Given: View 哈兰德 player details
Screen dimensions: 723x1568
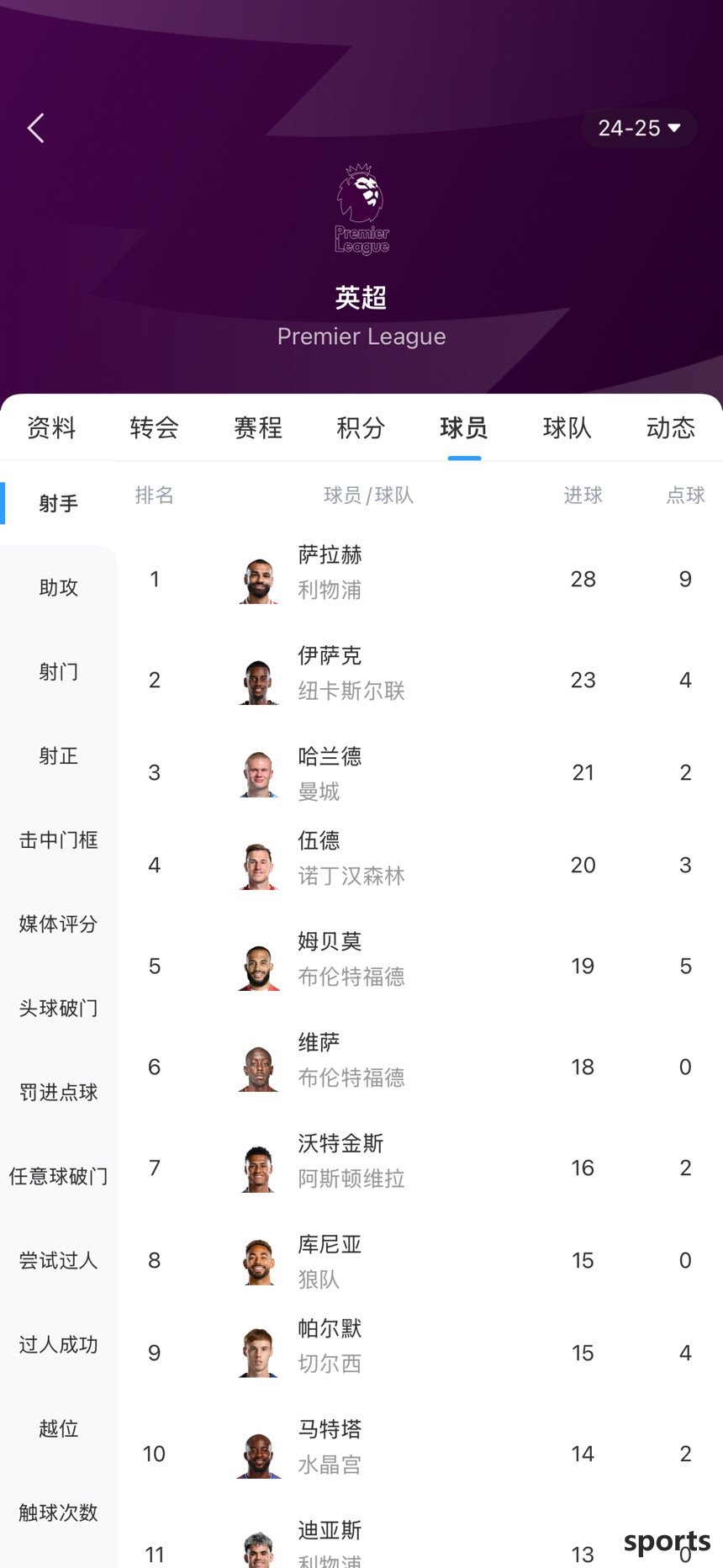Looking at the screenshot, I should coord(330,772).
